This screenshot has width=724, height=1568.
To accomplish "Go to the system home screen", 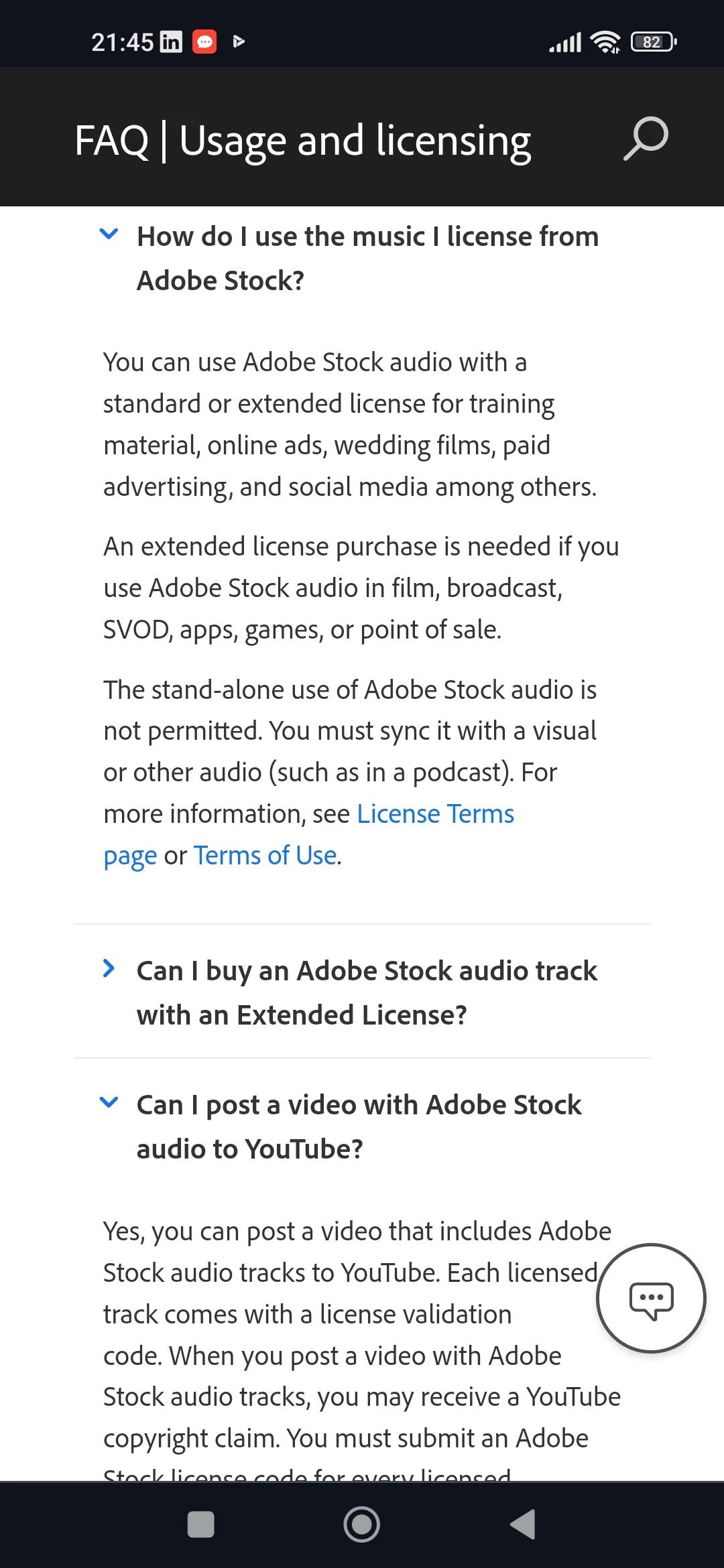I will [x=362, y=1524].
